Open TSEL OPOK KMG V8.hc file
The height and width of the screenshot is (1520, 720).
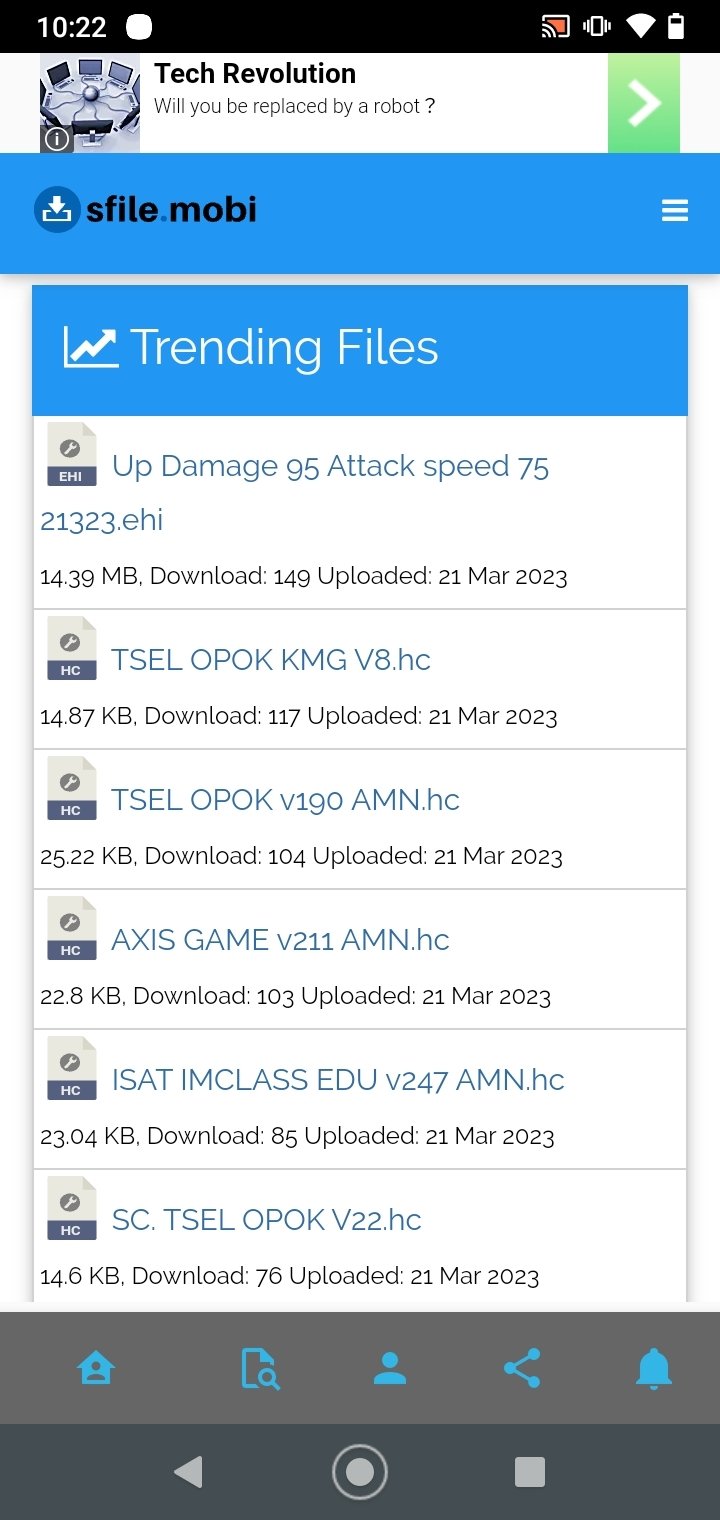click(271, 660)
